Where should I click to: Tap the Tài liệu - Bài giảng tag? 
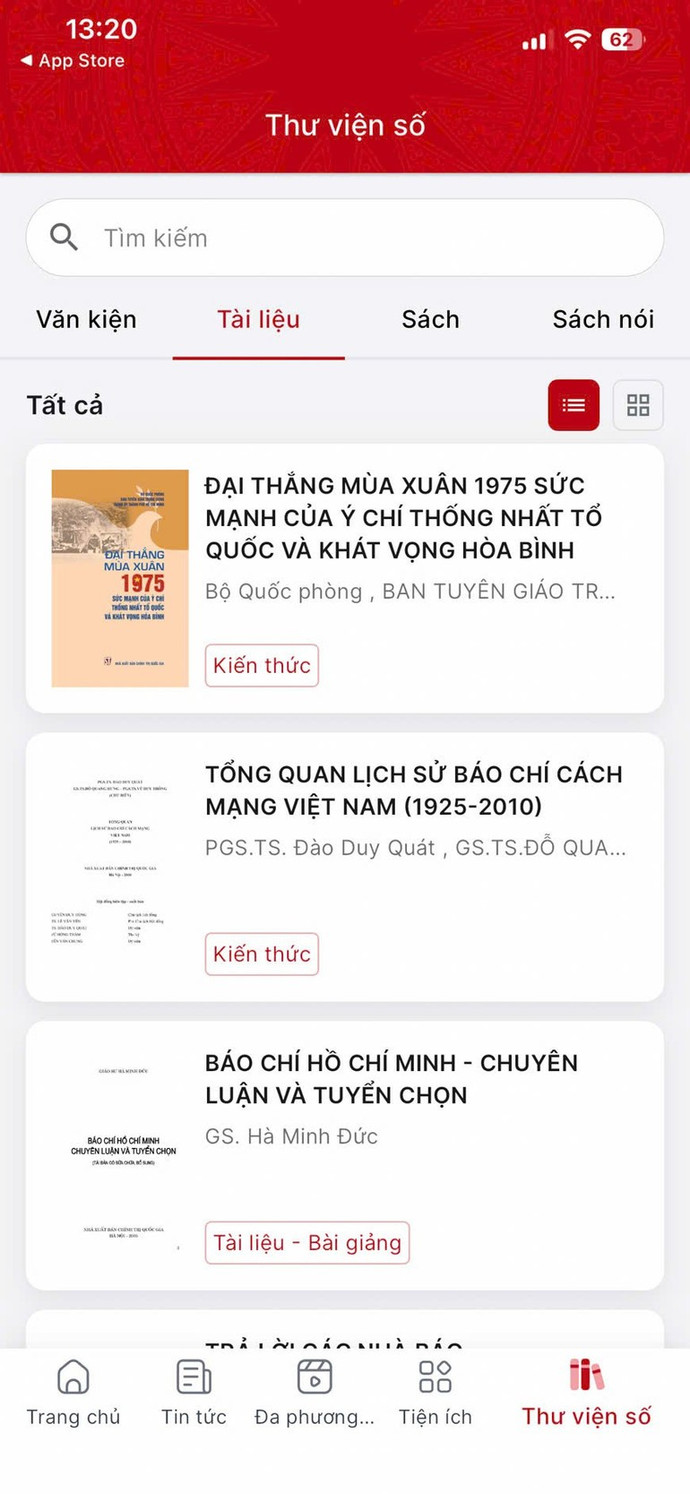click(307, 1243)
